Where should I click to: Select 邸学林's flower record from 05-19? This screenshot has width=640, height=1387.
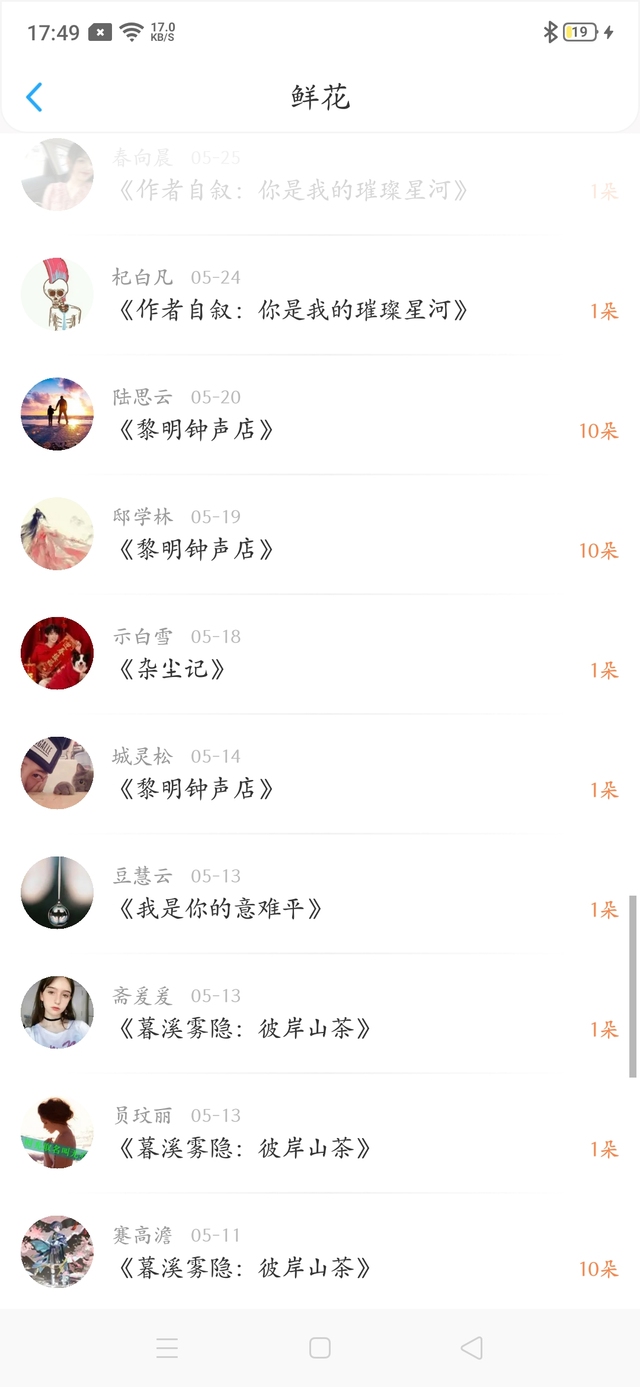320,535
